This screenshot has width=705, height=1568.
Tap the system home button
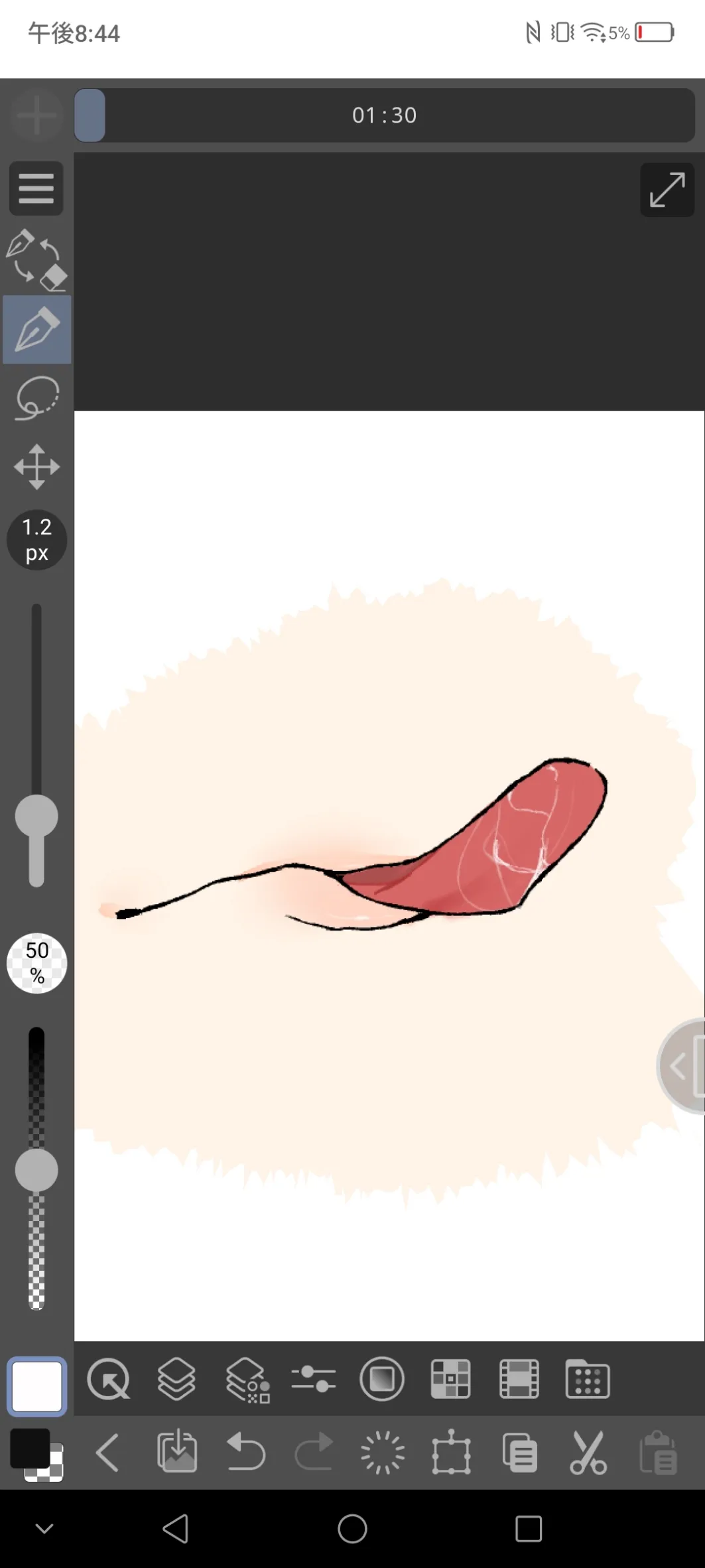(x=352, y=1529)
